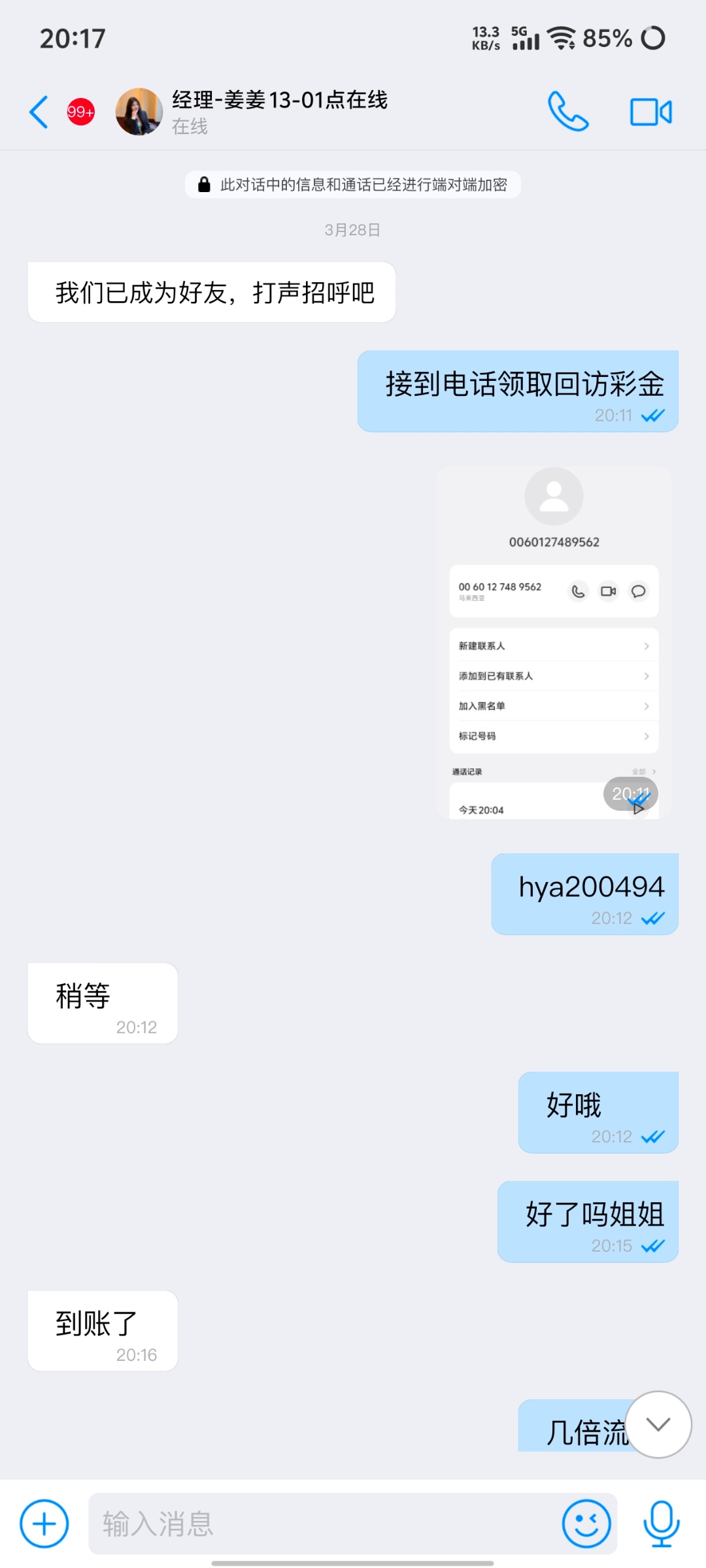Viewport: 706px width, 1568px height.
Task: Jump to latest messages with down arrow
Action: [x=658, y=1424]
